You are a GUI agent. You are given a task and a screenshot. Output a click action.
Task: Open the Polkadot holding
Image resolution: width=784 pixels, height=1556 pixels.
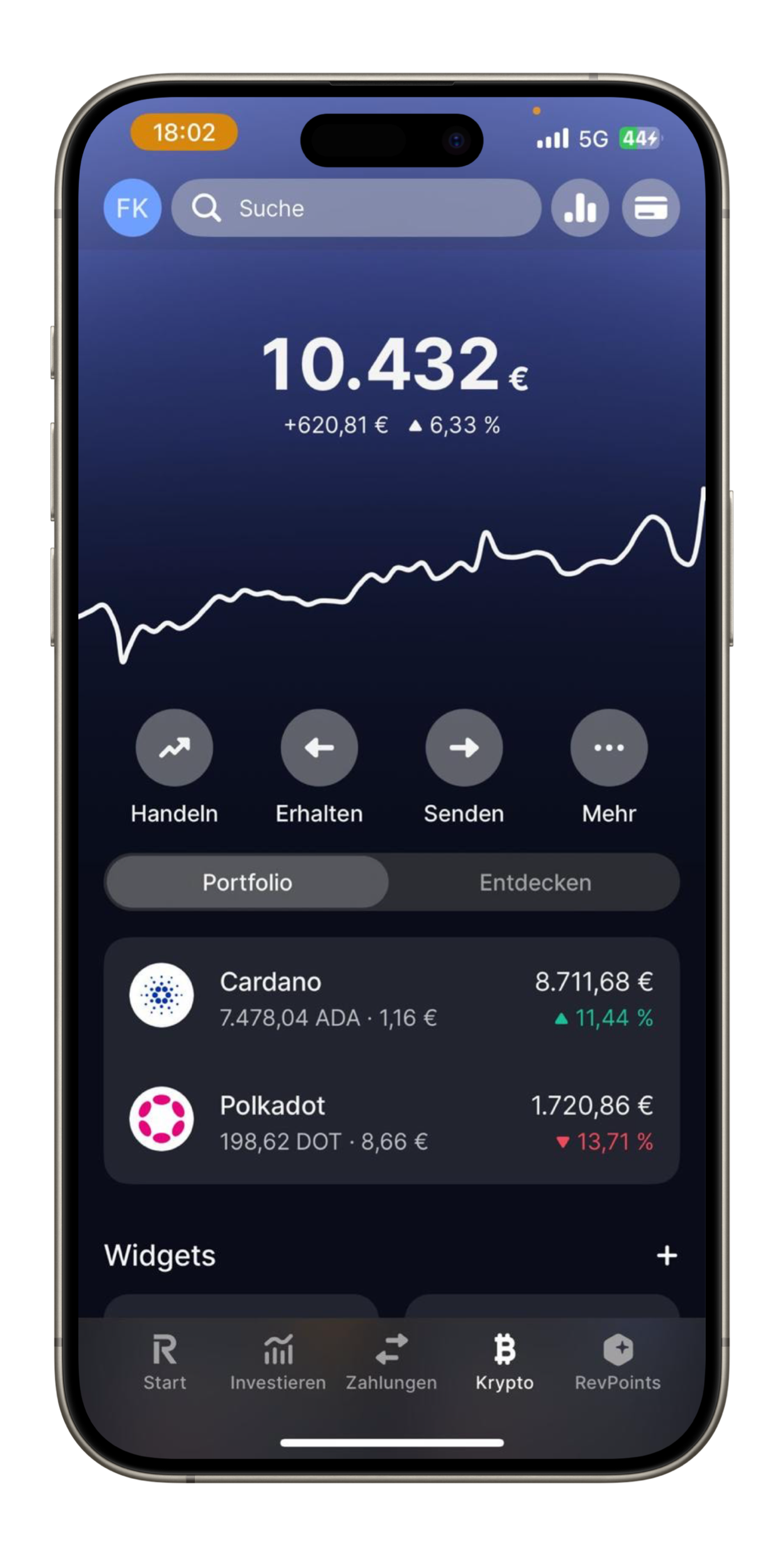(x=391, y=1123)
